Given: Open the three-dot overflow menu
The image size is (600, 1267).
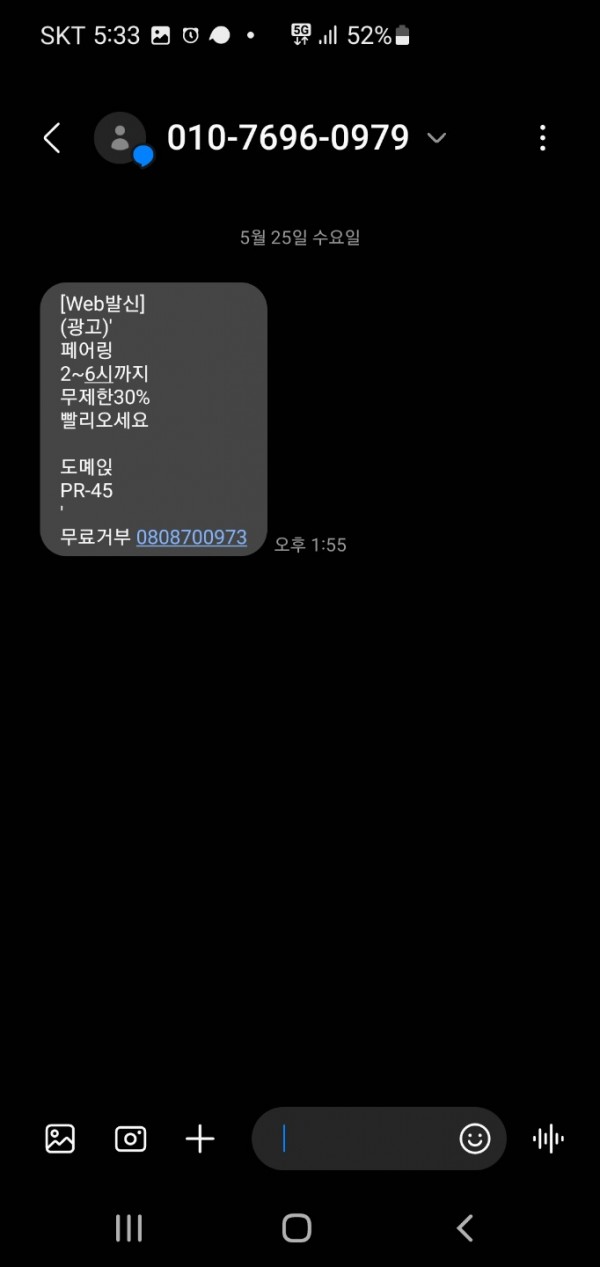Looking at the screenshot, I should click(542, 138).
